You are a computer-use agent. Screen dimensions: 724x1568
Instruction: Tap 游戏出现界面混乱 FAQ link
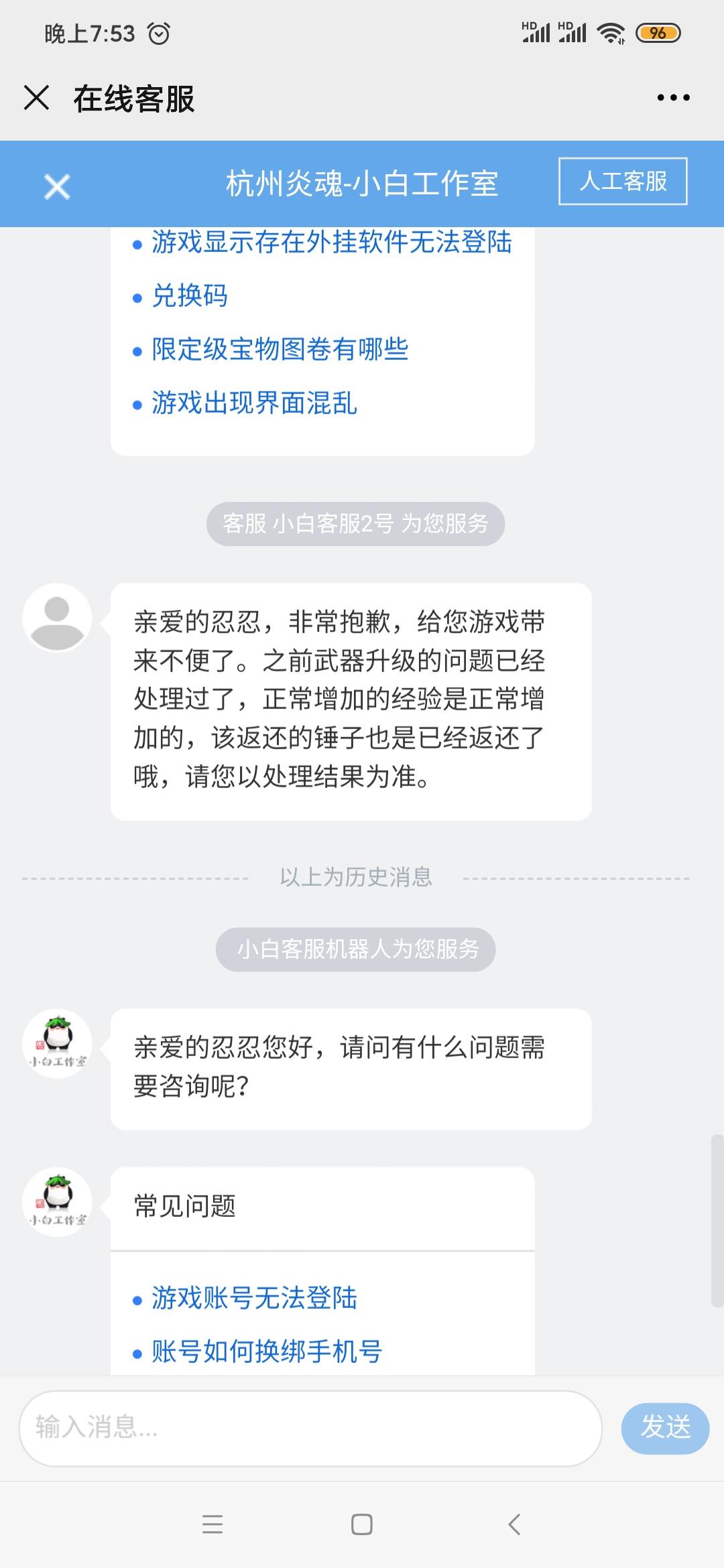254,403
